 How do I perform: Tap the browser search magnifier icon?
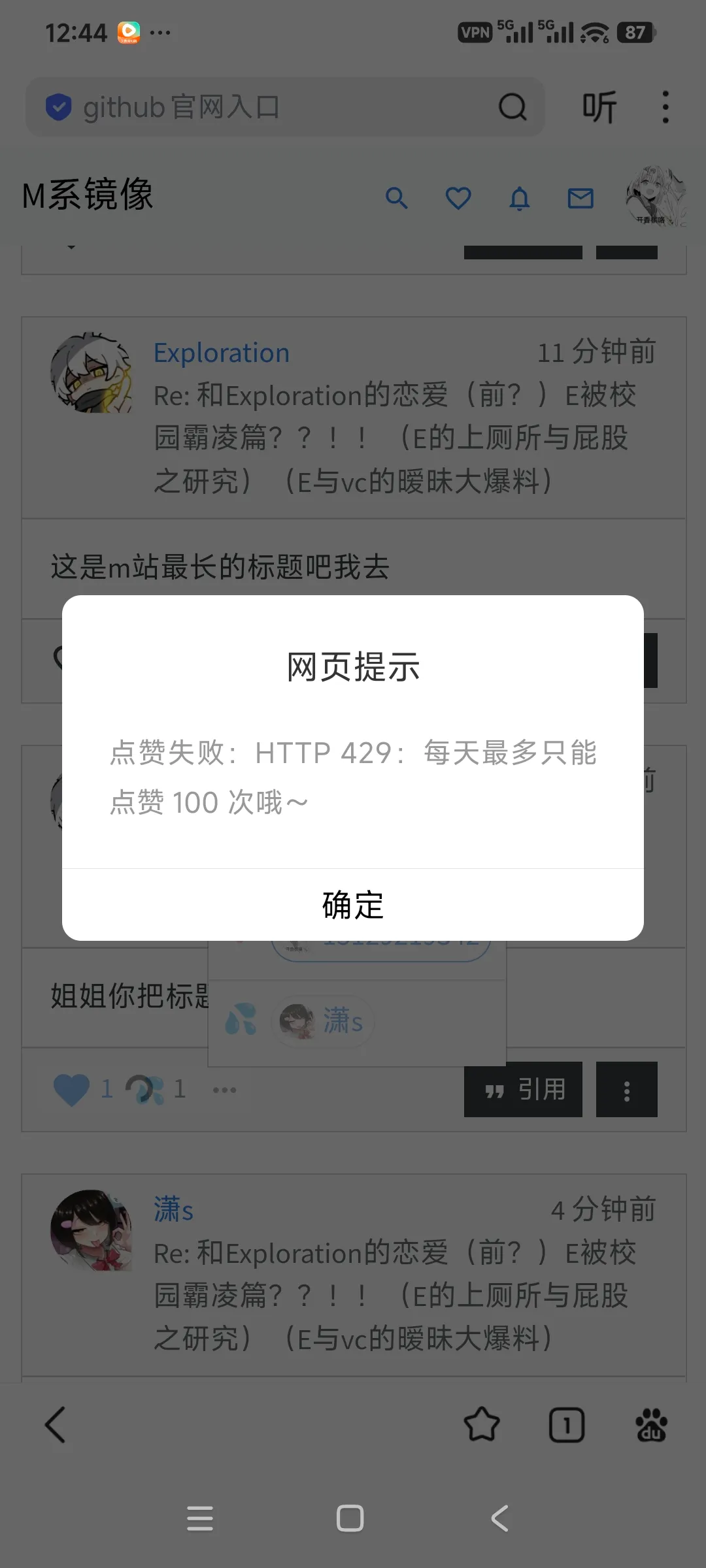[x=513, y=107]
